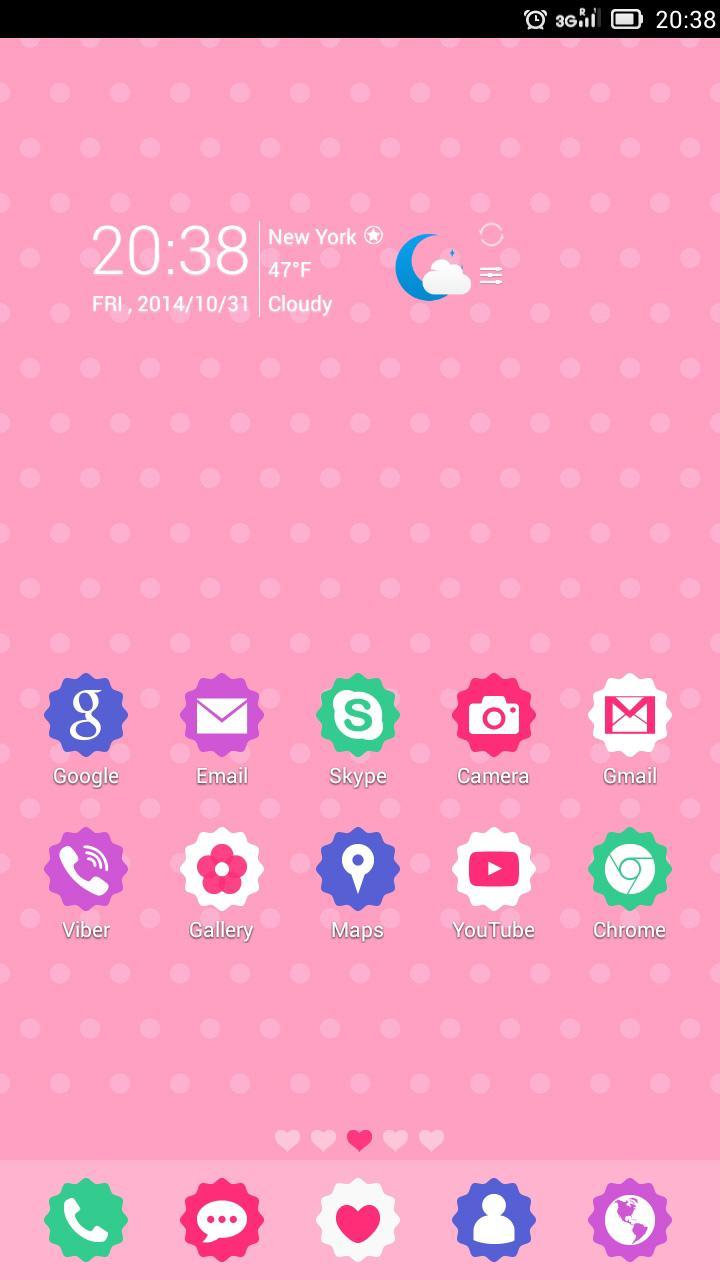Screen dimensions: 720x1280
Task: Tap the heart favorites icon in the dock
Action: tap(358, 1217)
